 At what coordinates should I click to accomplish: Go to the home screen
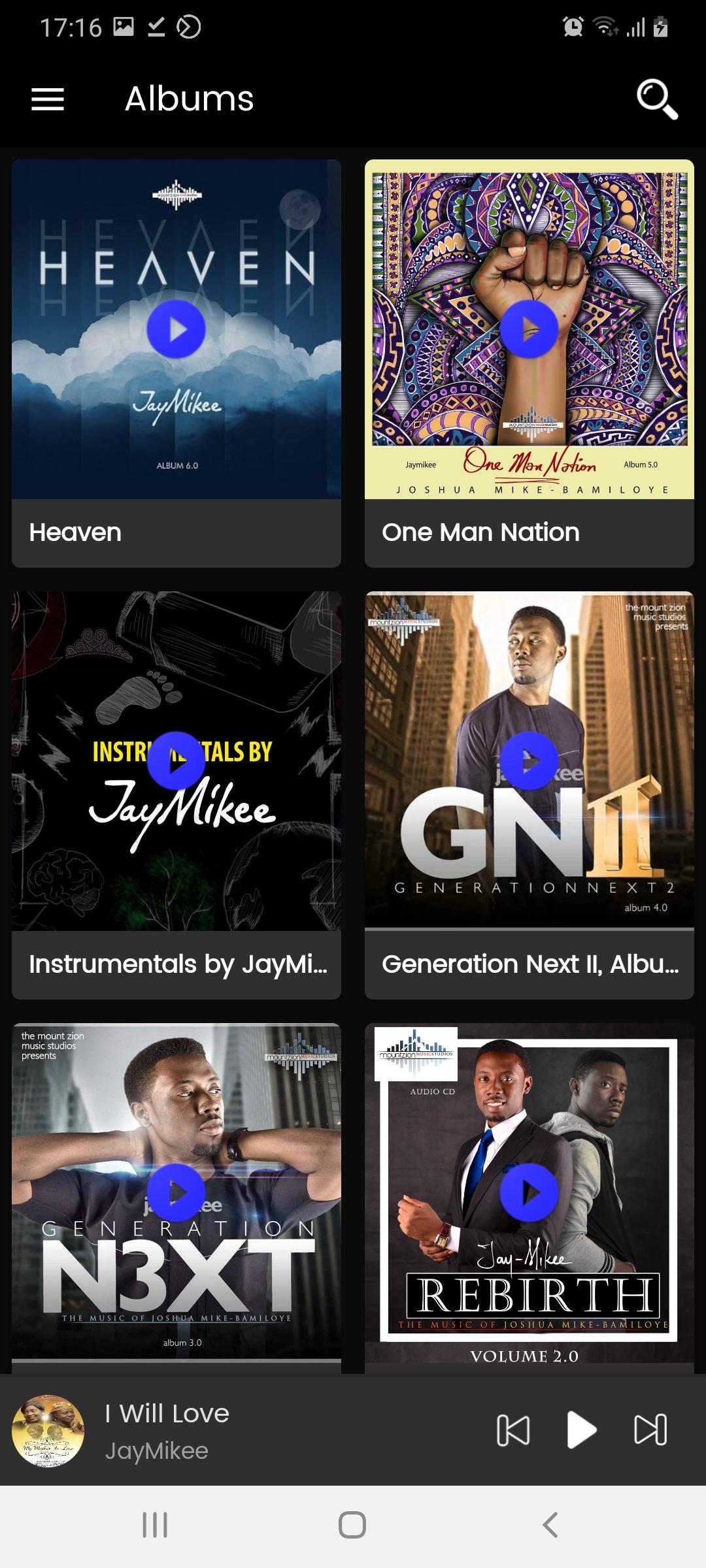tap(352, 1526)
